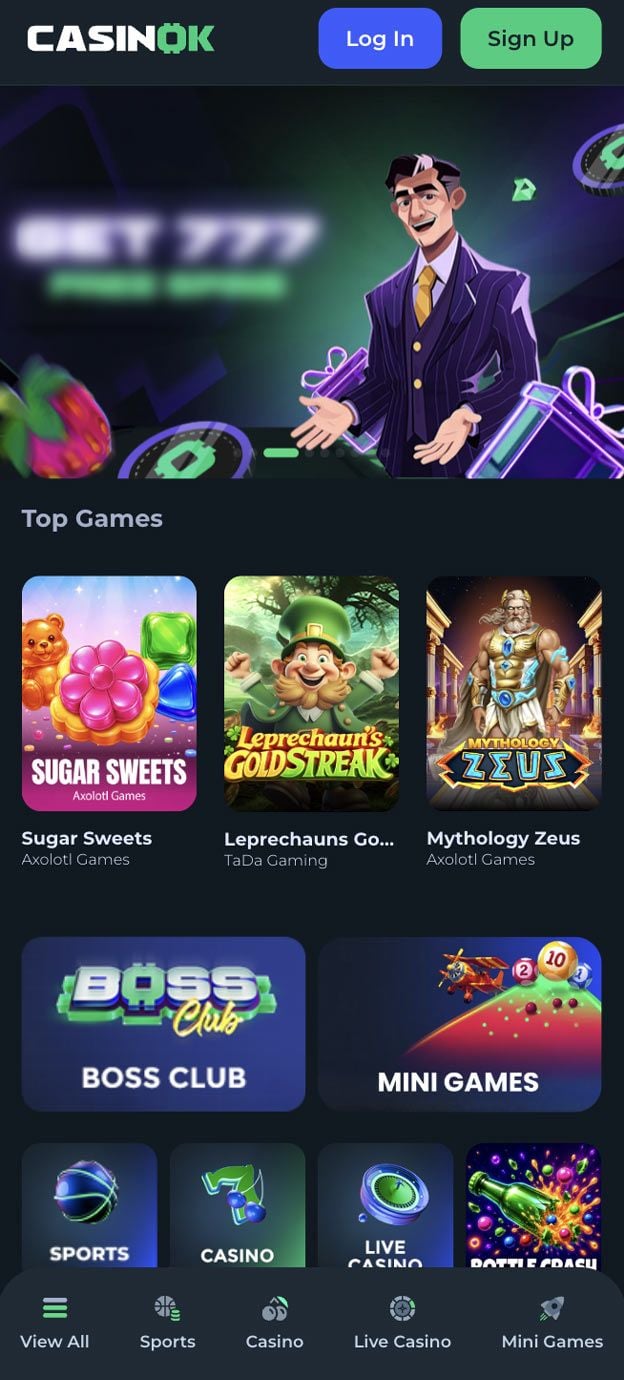Select the Casino category tile
This screenshot has height=1380, width=624.
pos(237,1206)
